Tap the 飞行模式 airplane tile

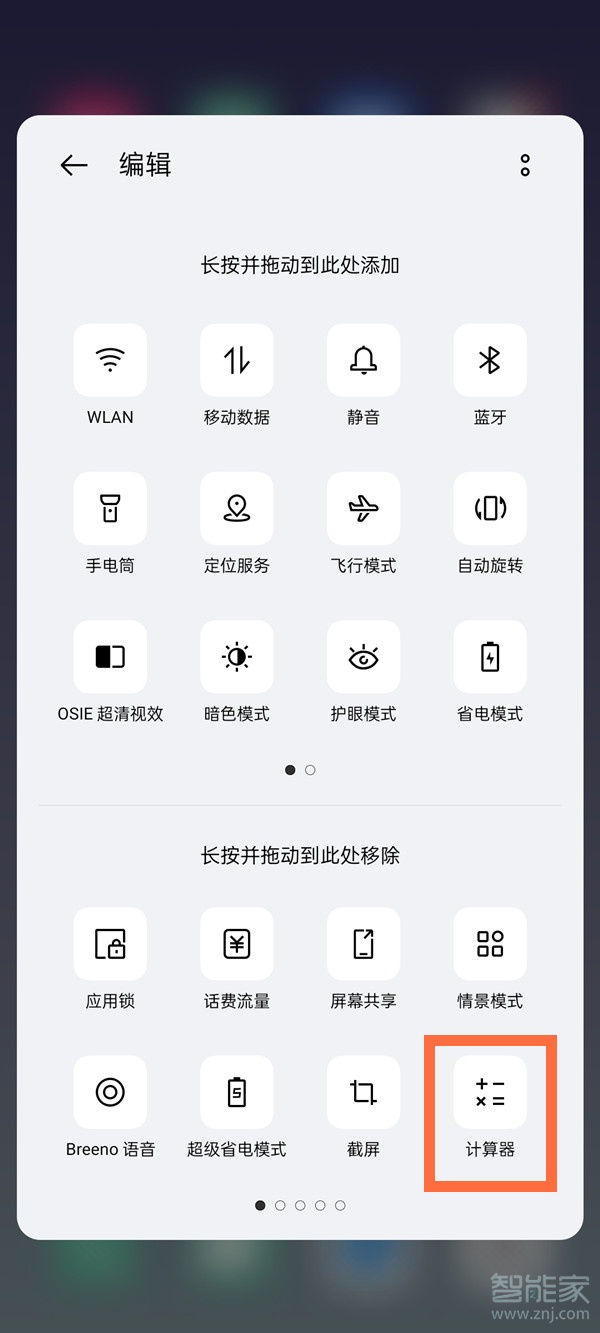pyautogui.click(x=363, y=508)
